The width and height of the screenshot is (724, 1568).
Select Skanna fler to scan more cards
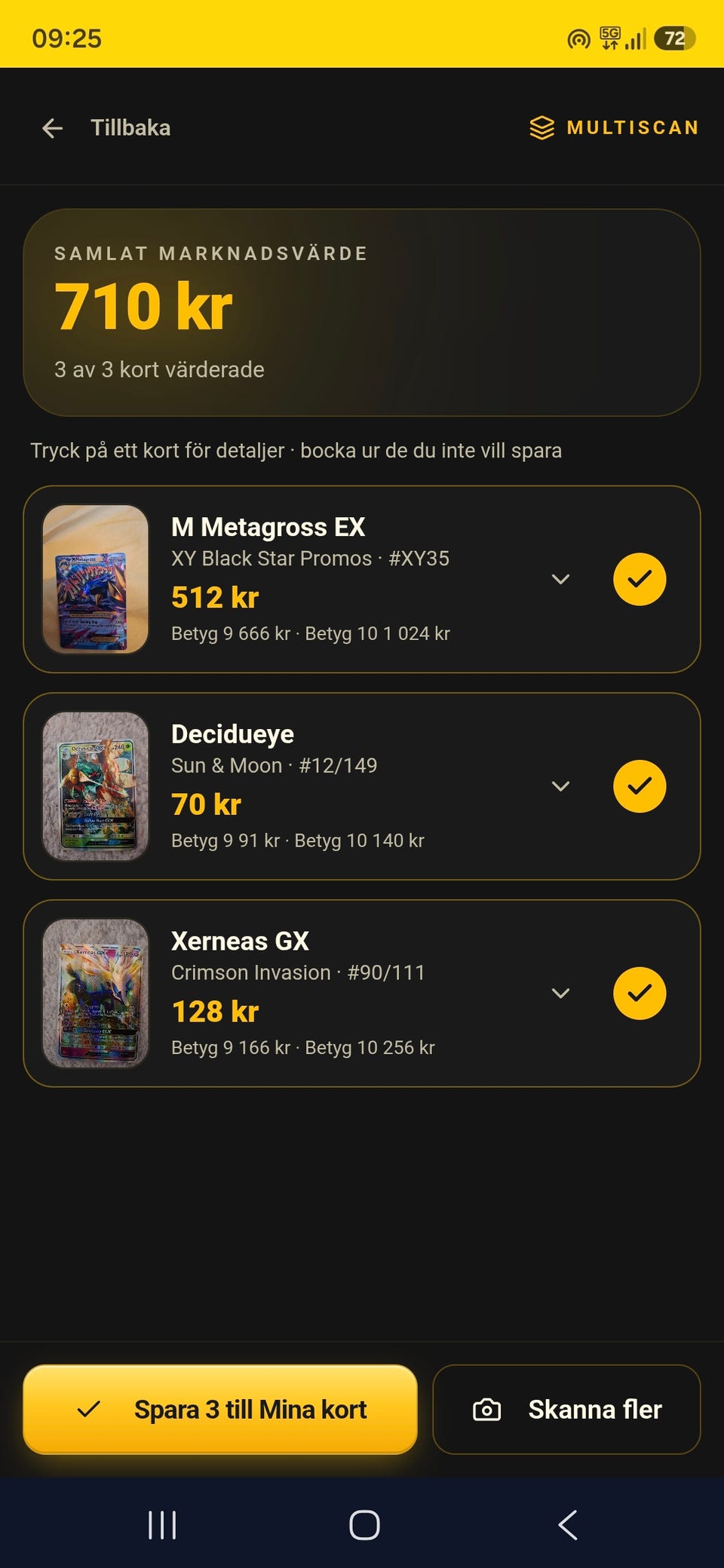point(566,1410)
